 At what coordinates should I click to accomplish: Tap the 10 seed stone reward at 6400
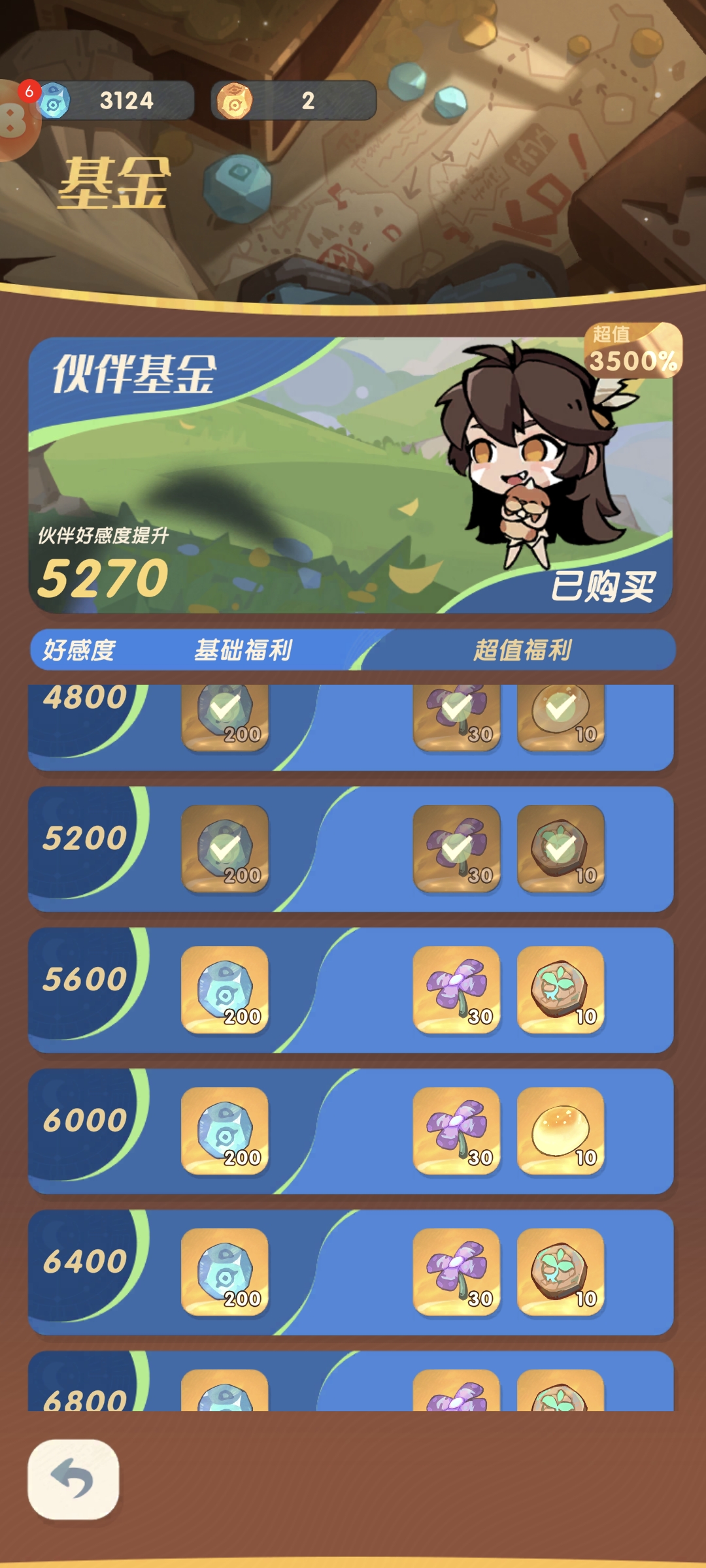pos(560,1272)
